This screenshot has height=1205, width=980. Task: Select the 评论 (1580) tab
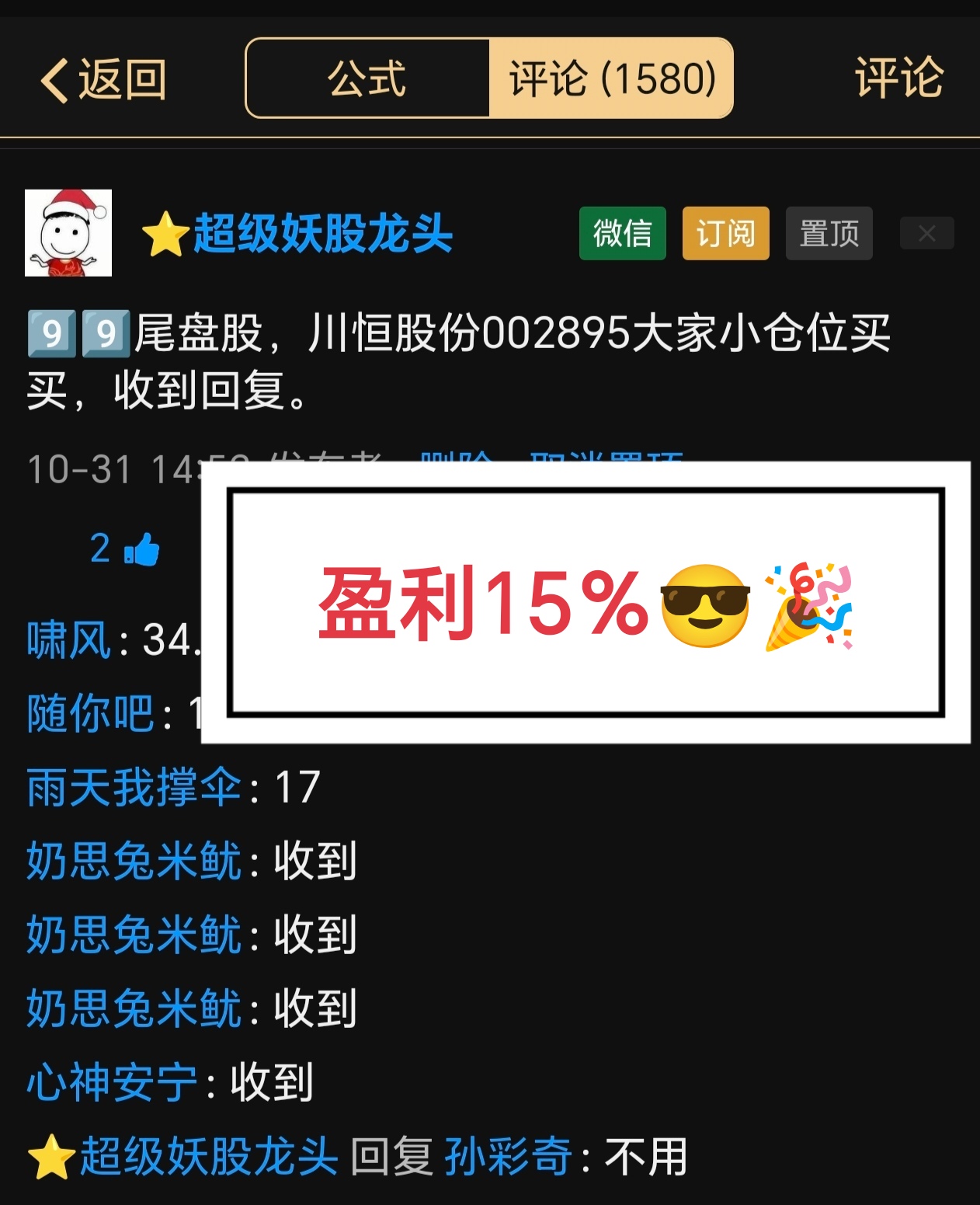click(x=611, y=78)
